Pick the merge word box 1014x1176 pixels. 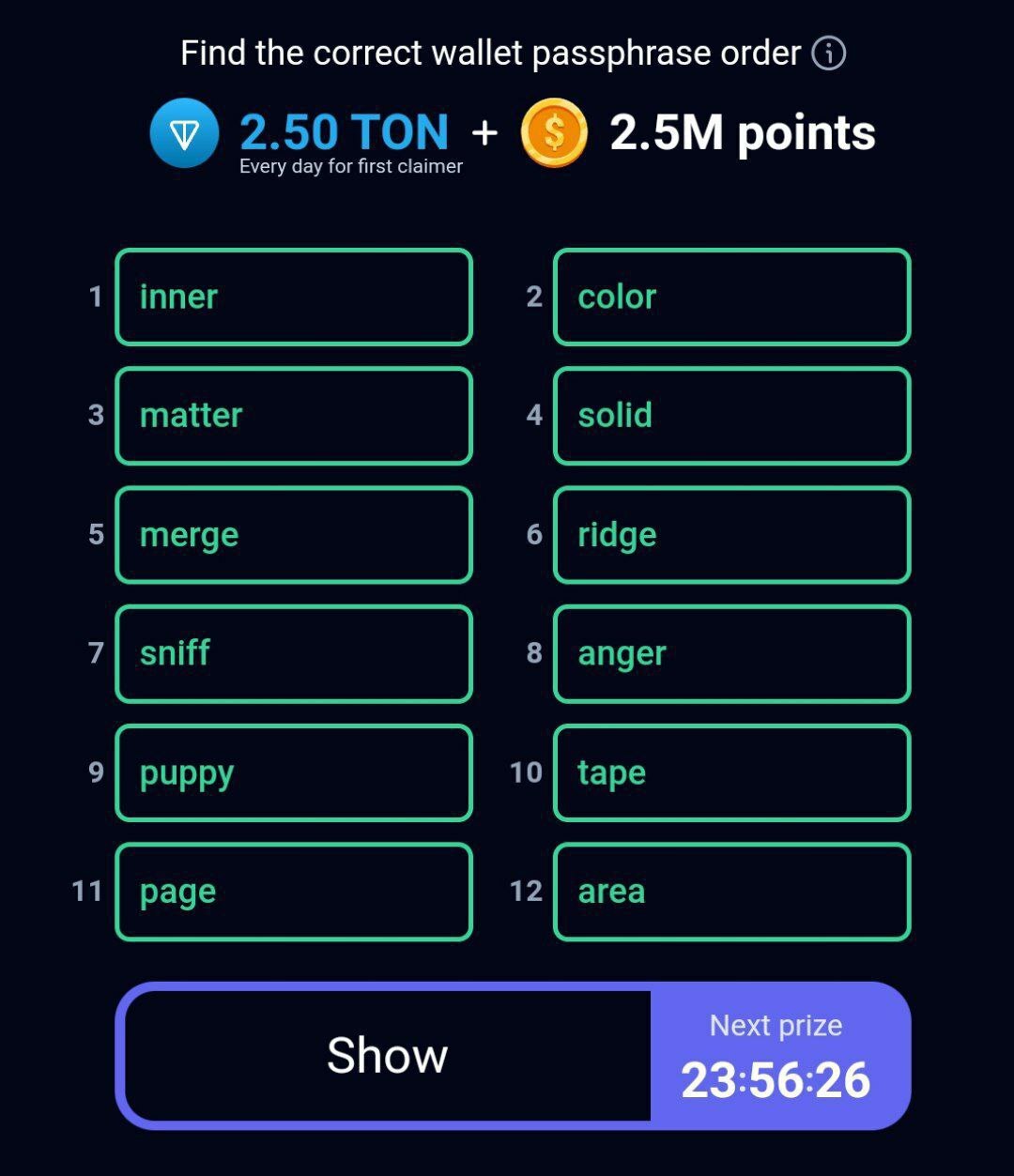coord(293,535)
